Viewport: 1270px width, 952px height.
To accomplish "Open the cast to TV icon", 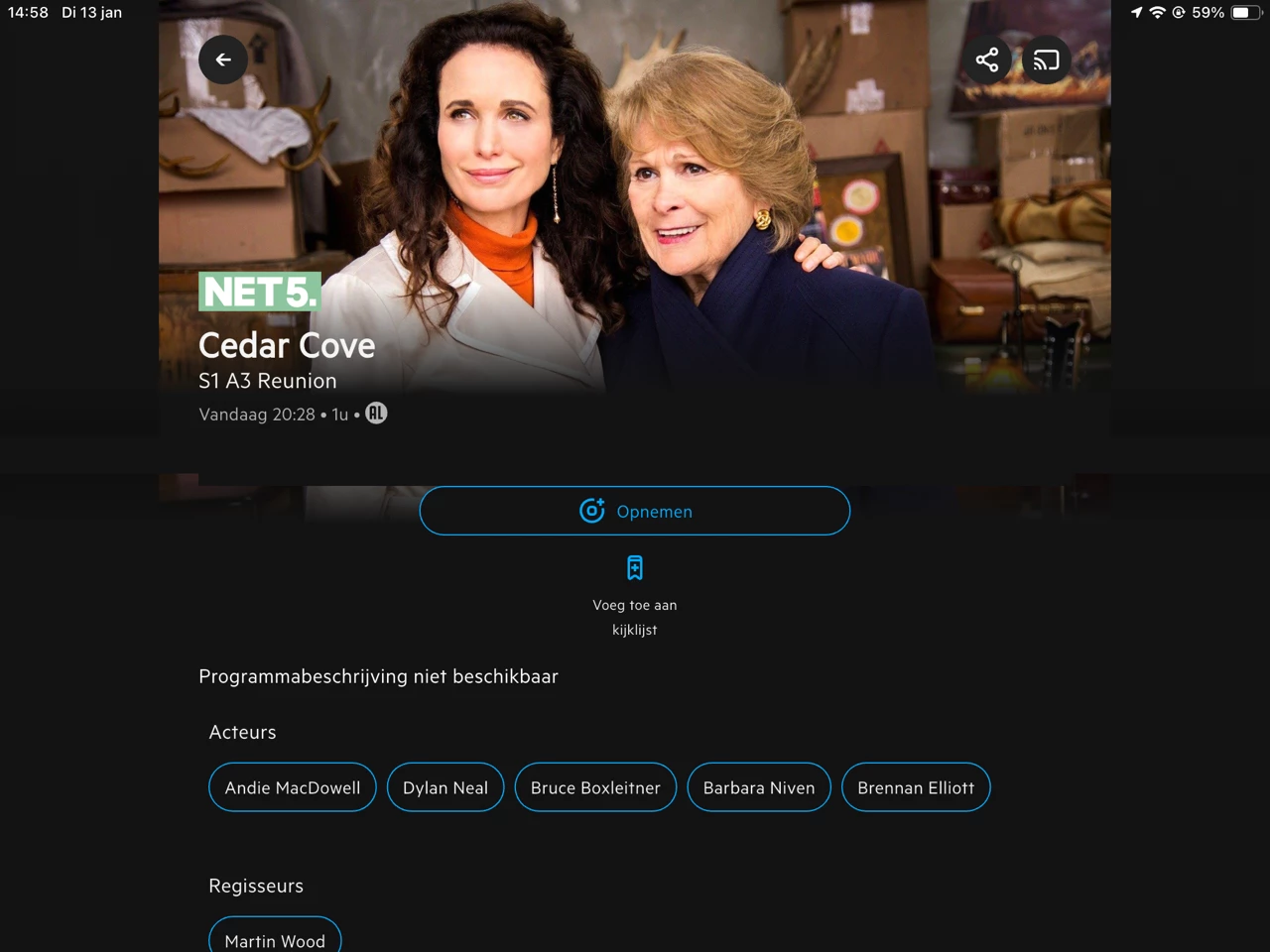I will click(1046, 60).
